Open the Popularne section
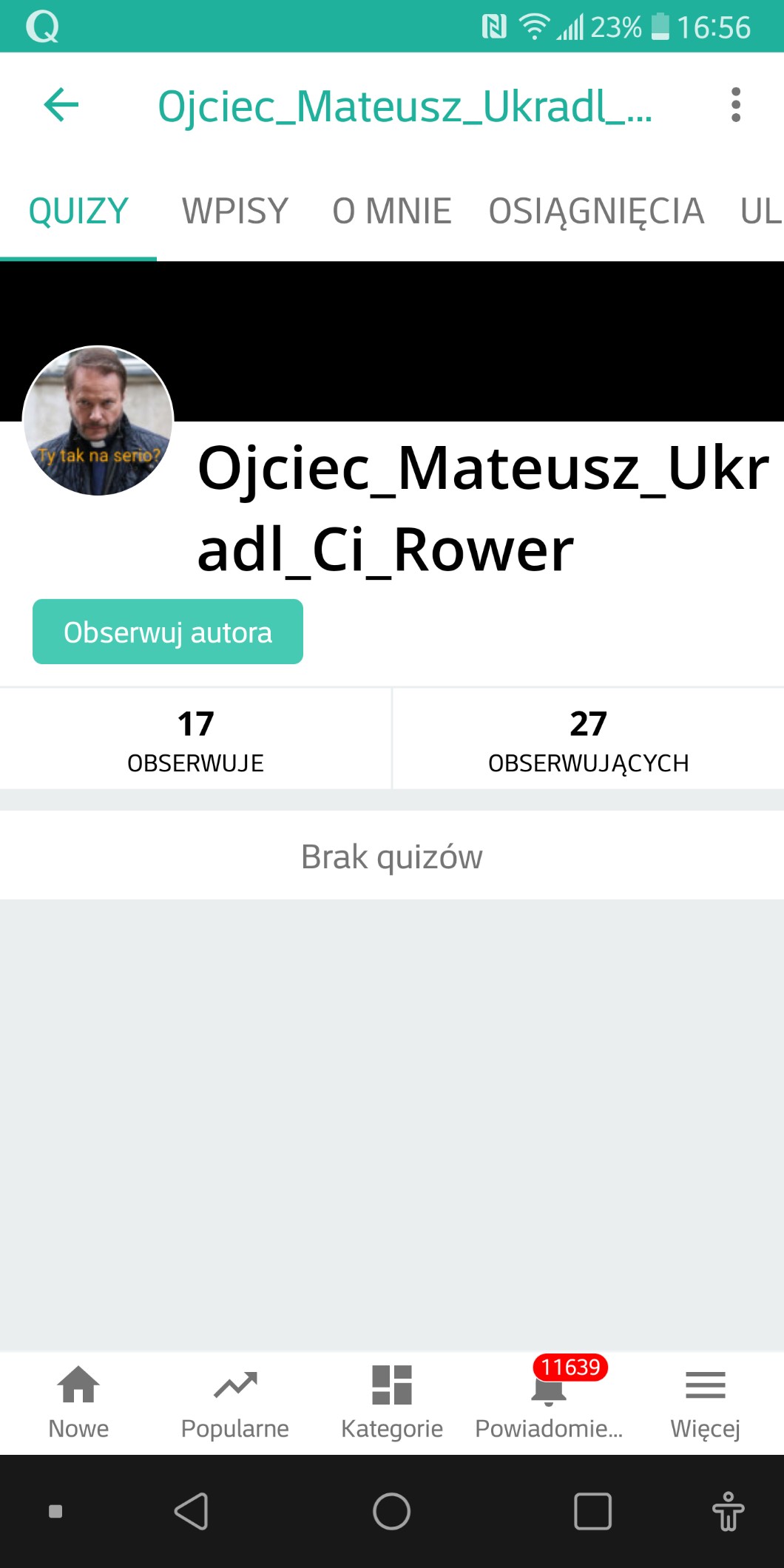Image resolution: width=784 pixels, height=1568 pixels. (235, 1402)
